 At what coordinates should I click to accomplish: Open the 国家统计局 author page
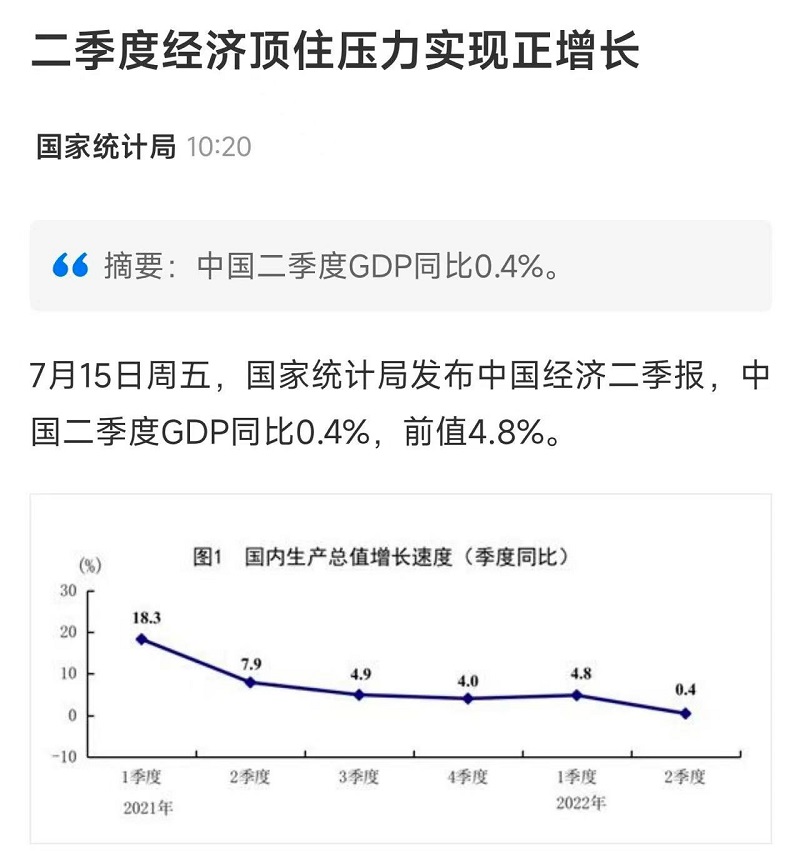tap(106, 148)
